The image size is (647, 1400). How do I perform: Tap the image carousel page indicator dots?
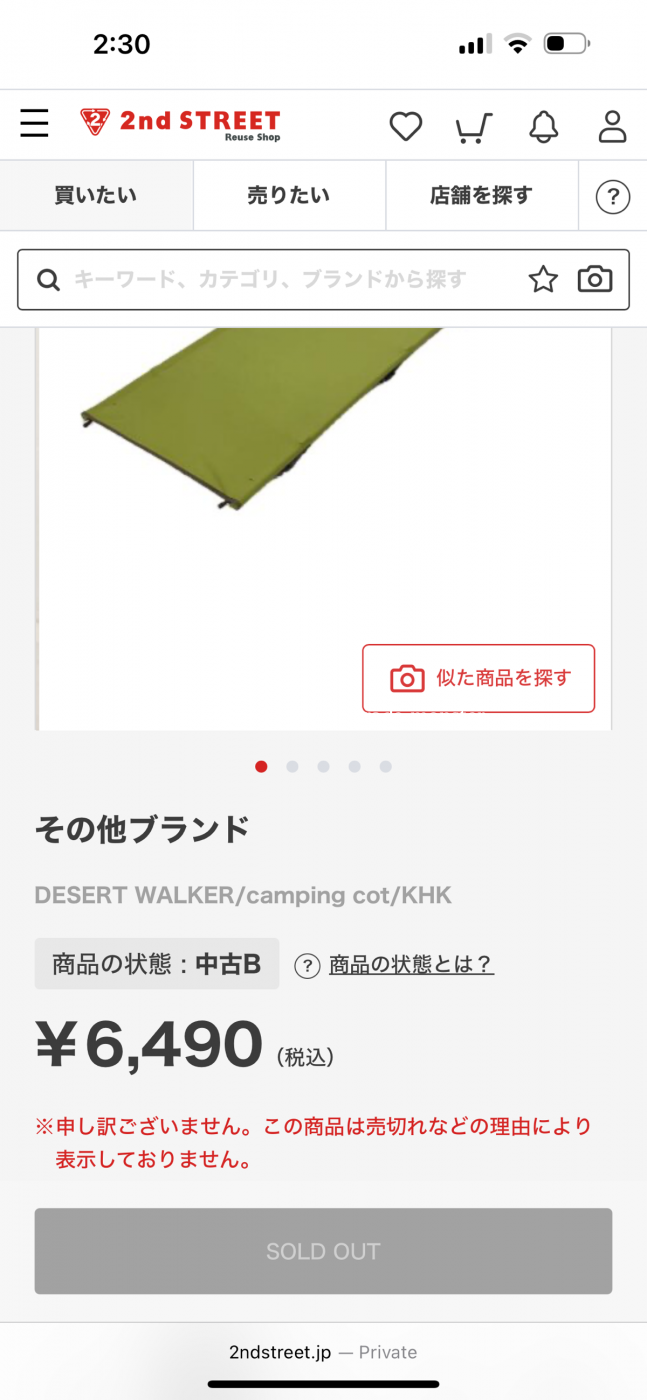pyautogui.click(x=323, y=767)
